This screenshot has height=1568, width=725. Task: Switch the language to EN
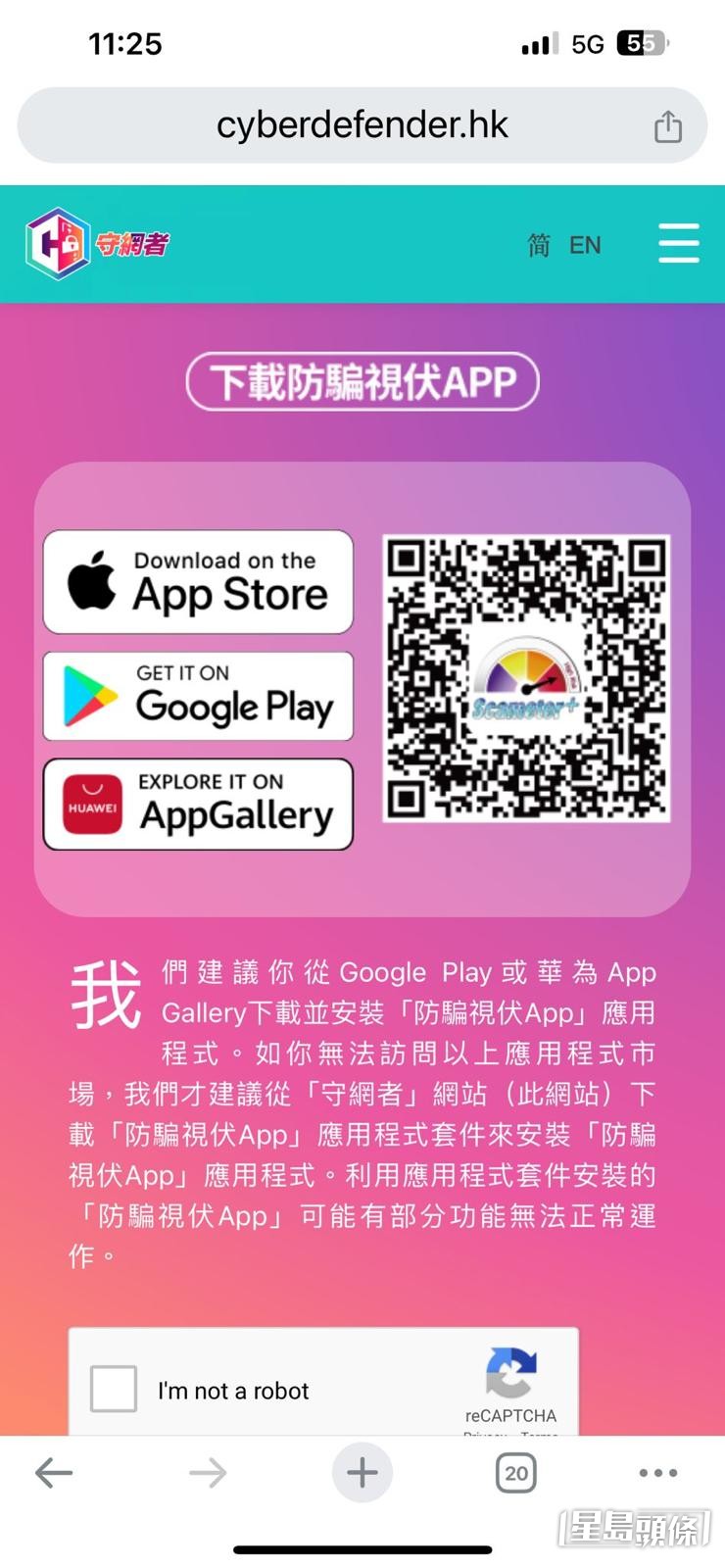(585, 245)
